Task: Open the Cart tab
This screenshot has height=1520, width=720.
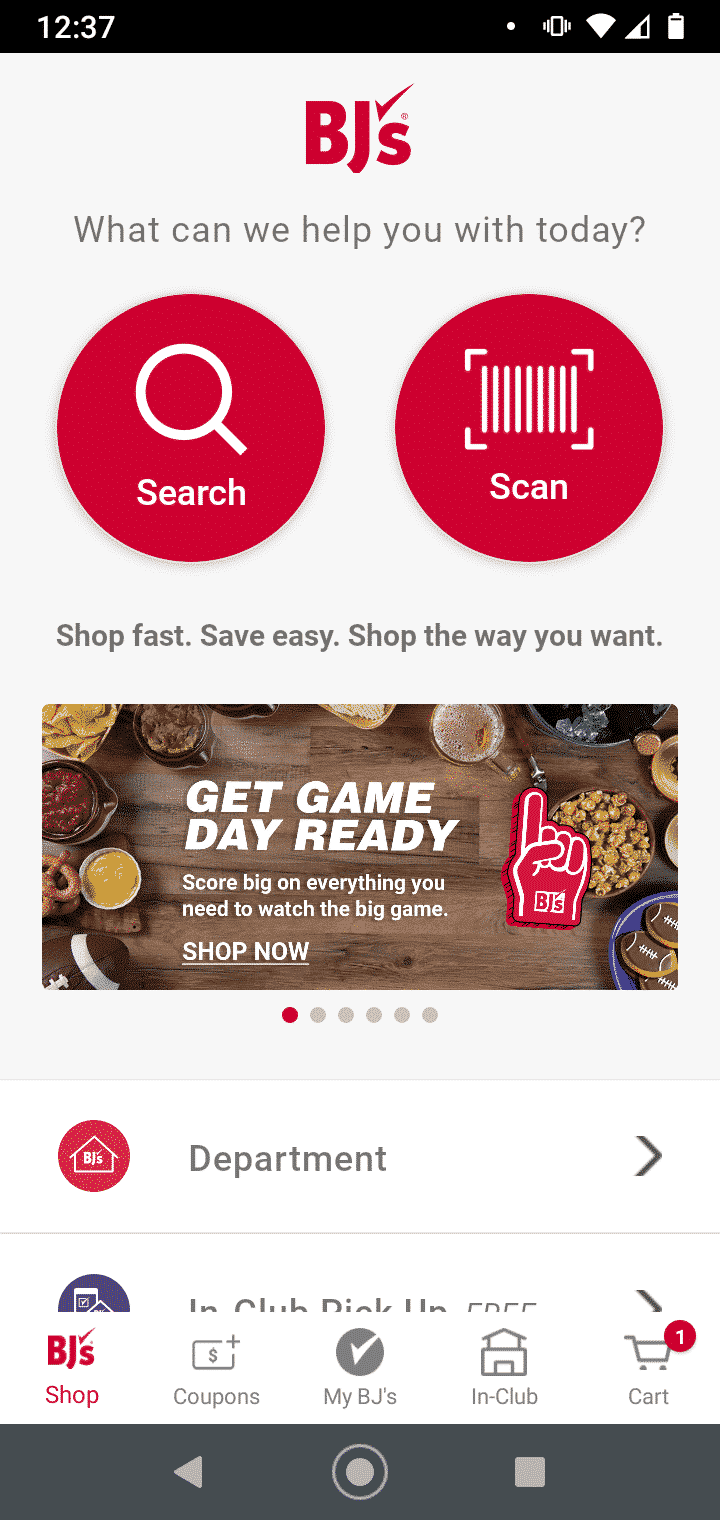Action: pyautogui.click(x=648, y=1369)
